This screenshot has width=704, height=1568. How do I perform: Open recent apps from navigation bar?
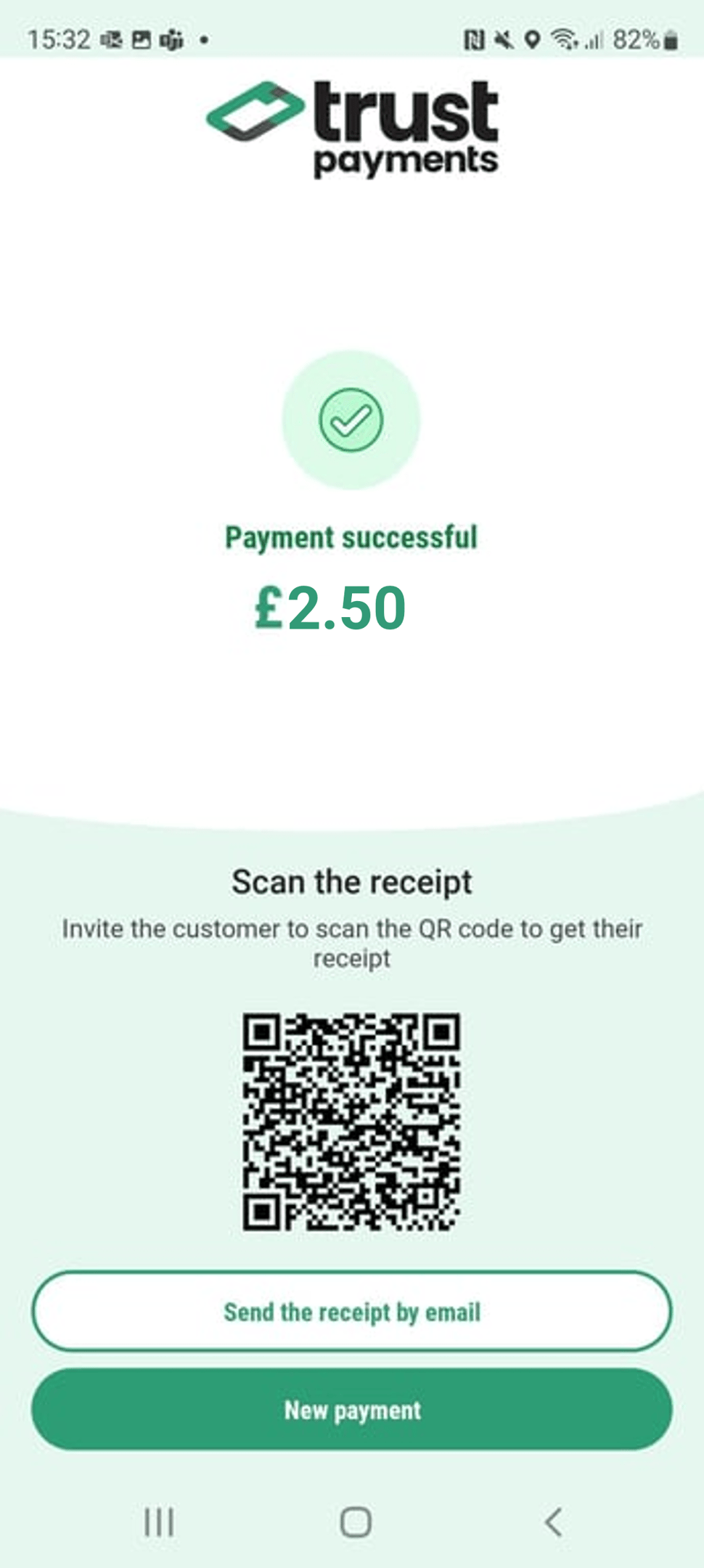[x=159, y=1522]
